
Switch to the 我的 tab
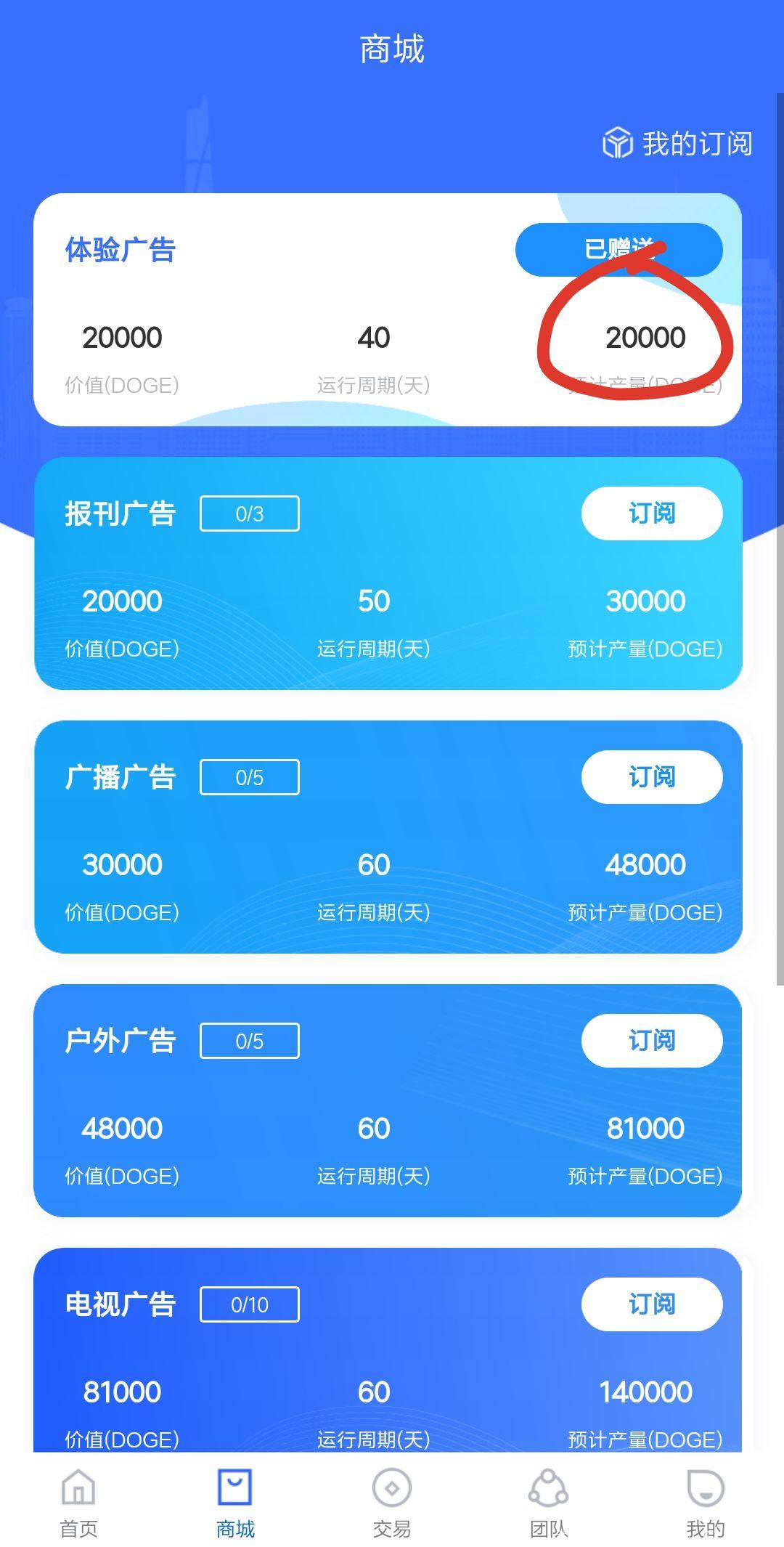coord(705,1502)
